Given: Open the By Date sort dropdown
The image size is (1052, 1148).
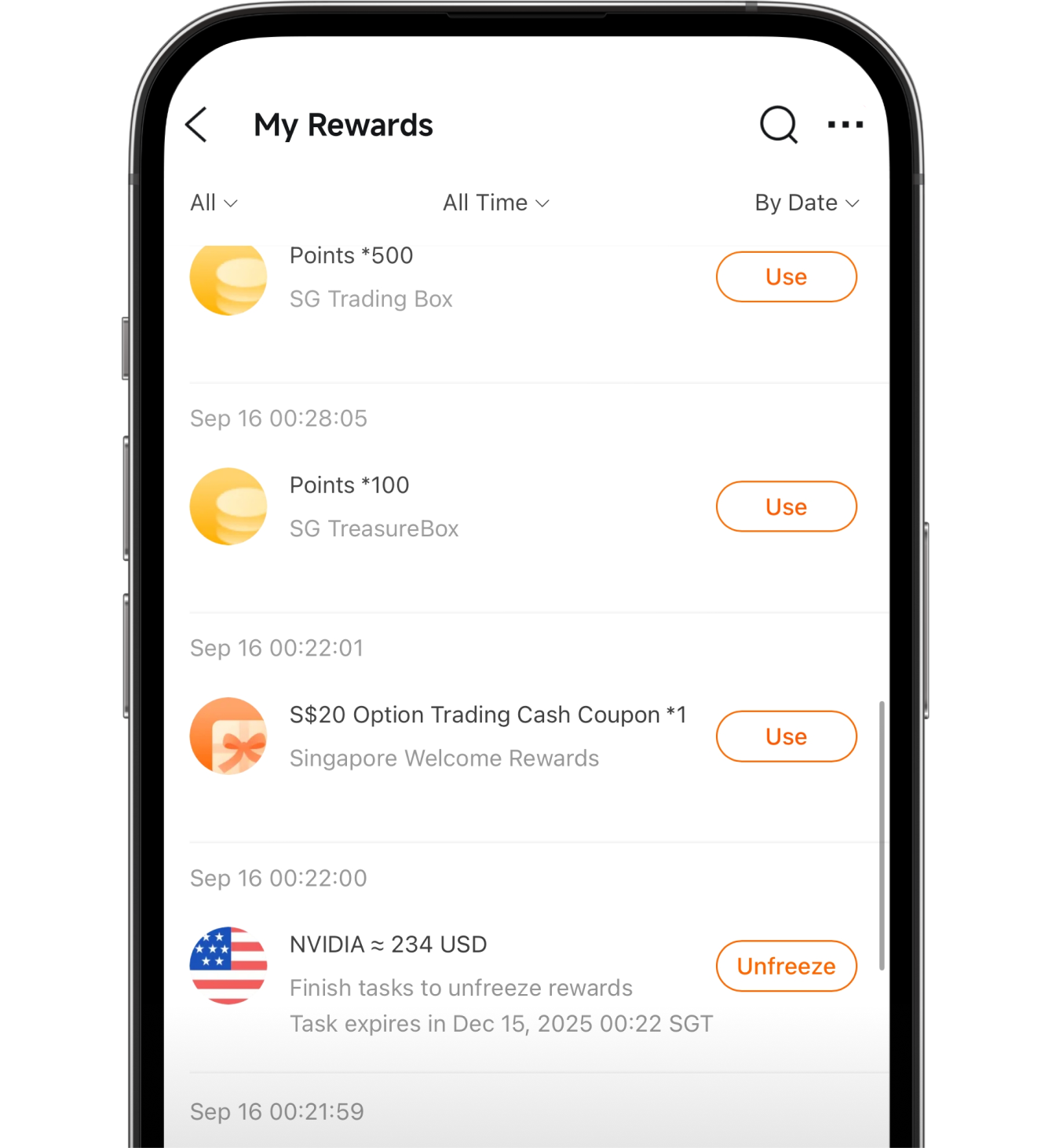Looking at the screenshot, I should click(x=806, y=203).
